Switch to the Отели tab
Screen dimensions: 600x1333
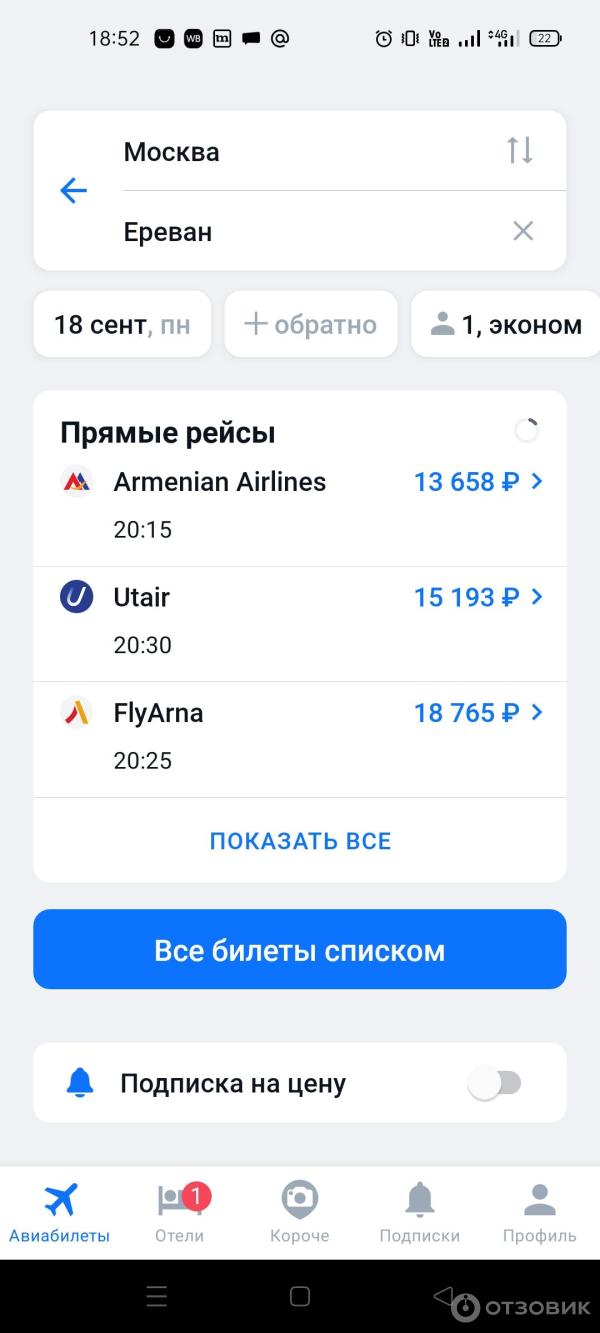[180, 1211]
